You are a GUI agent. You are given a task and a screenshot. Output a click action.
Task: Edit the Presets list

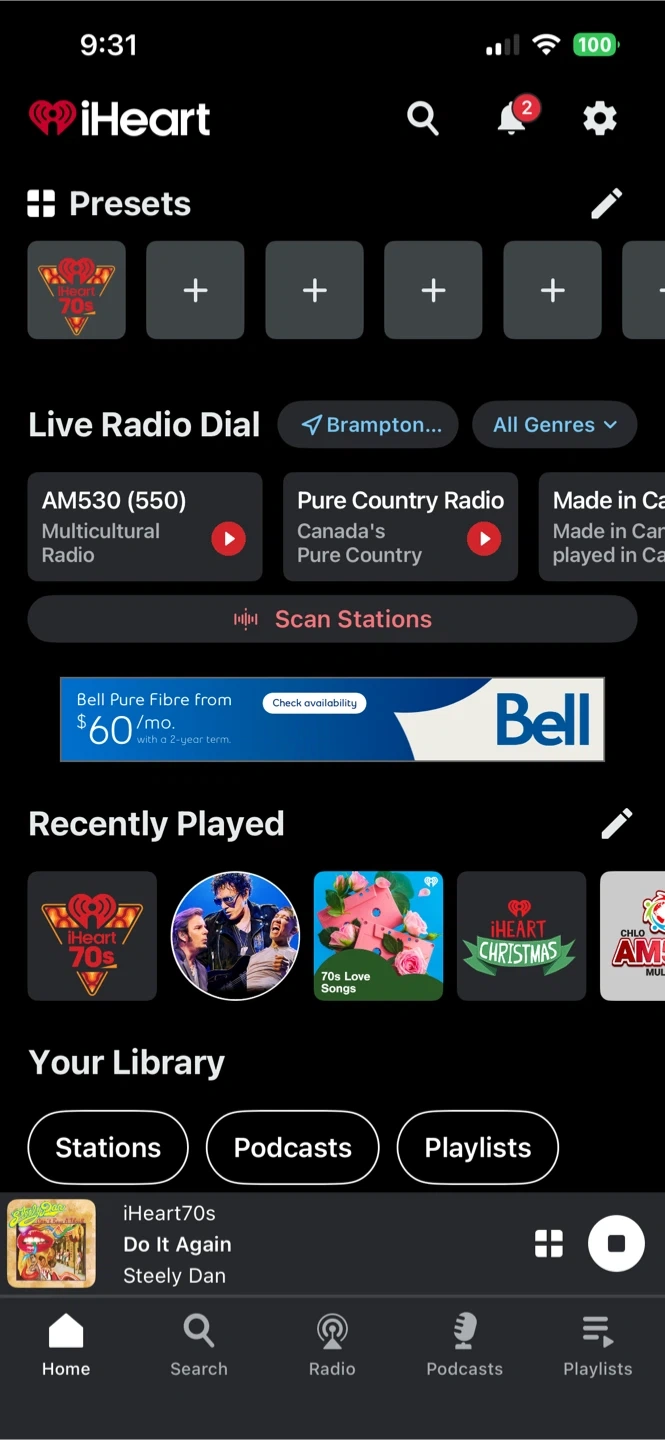tap(606, 204)
